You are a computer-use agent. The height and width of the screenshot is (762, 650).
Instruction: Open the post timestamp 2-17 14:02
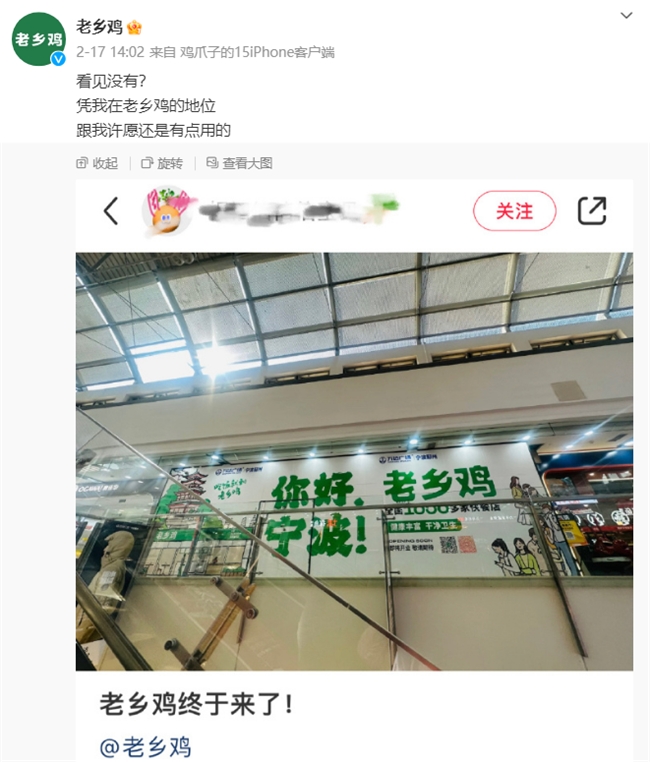pyautogui.click(x=110, y=51)
